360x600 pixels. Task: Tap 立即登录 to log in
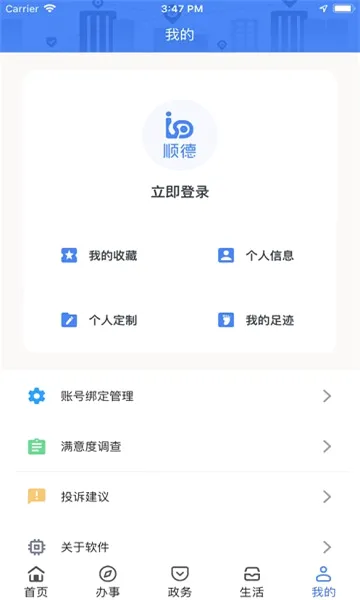180,192
